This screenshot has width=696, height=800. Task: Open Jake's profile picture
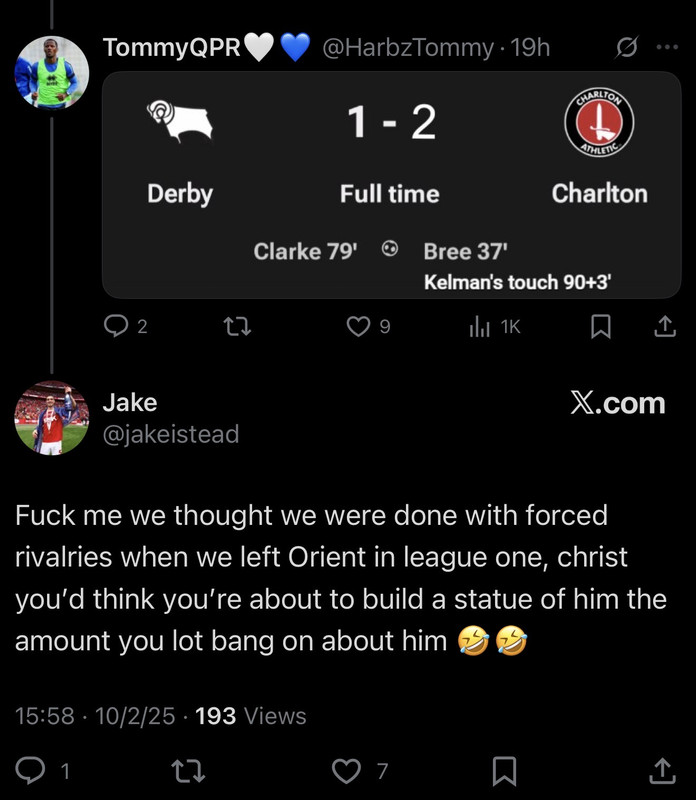[52, 417]
